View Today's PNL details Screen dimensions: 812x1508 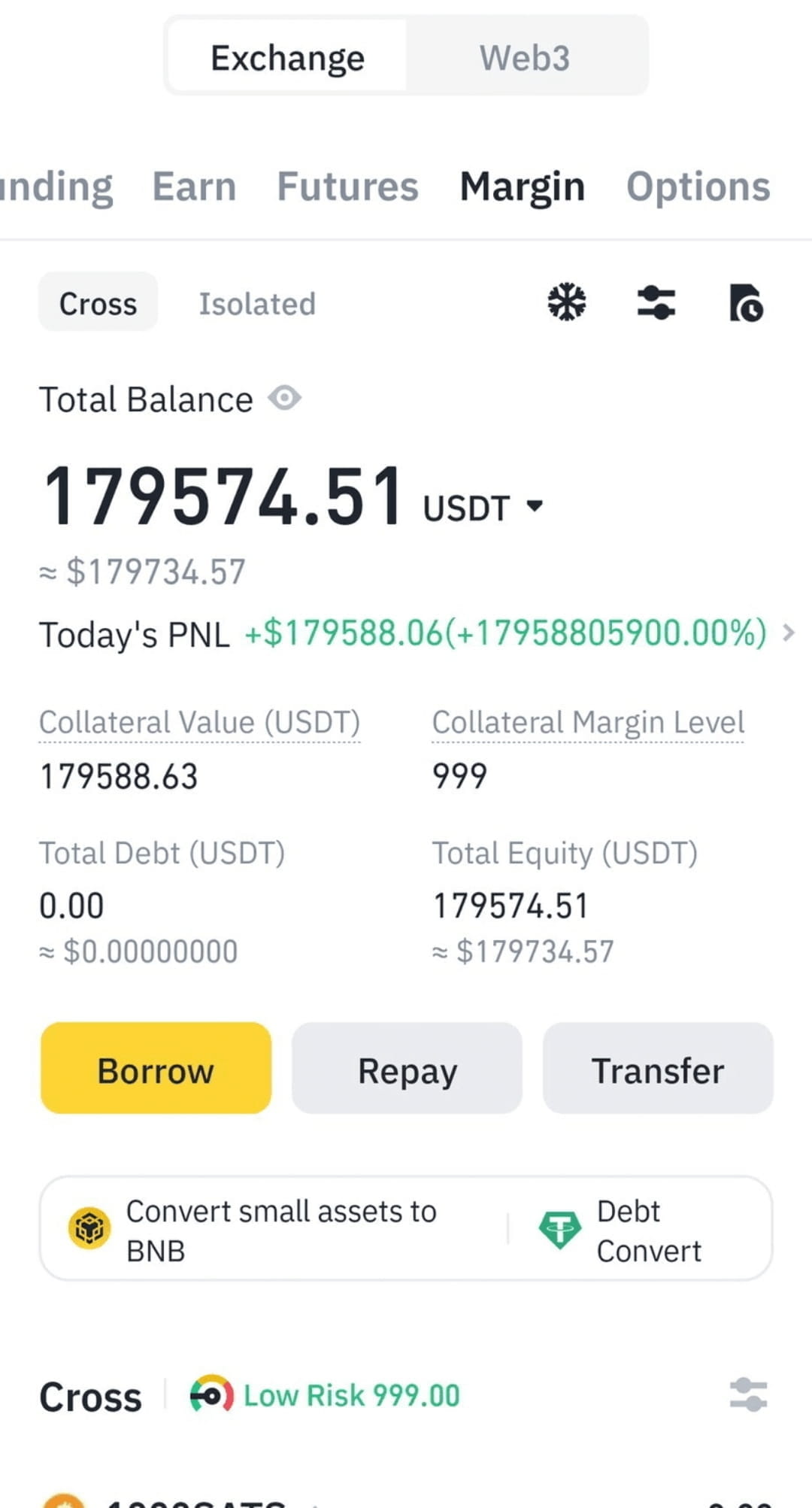click(788, 633)
